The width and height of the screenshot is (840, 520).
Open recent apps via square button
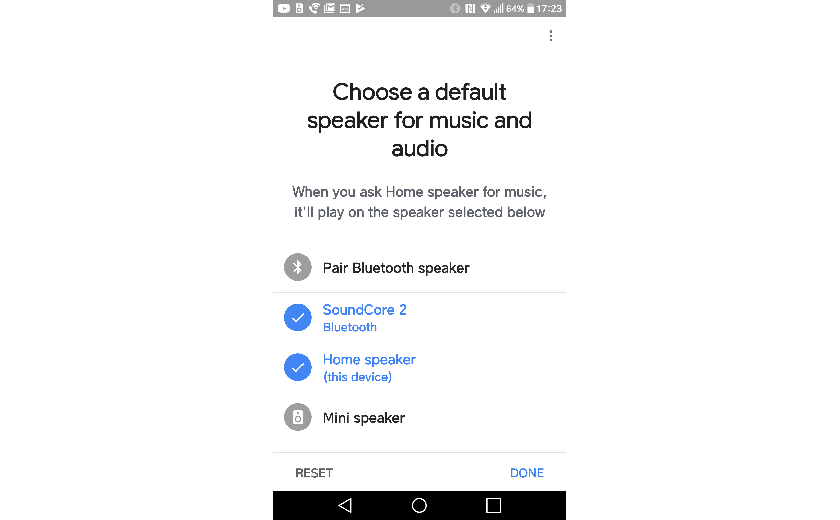click(x=493, y=506)
